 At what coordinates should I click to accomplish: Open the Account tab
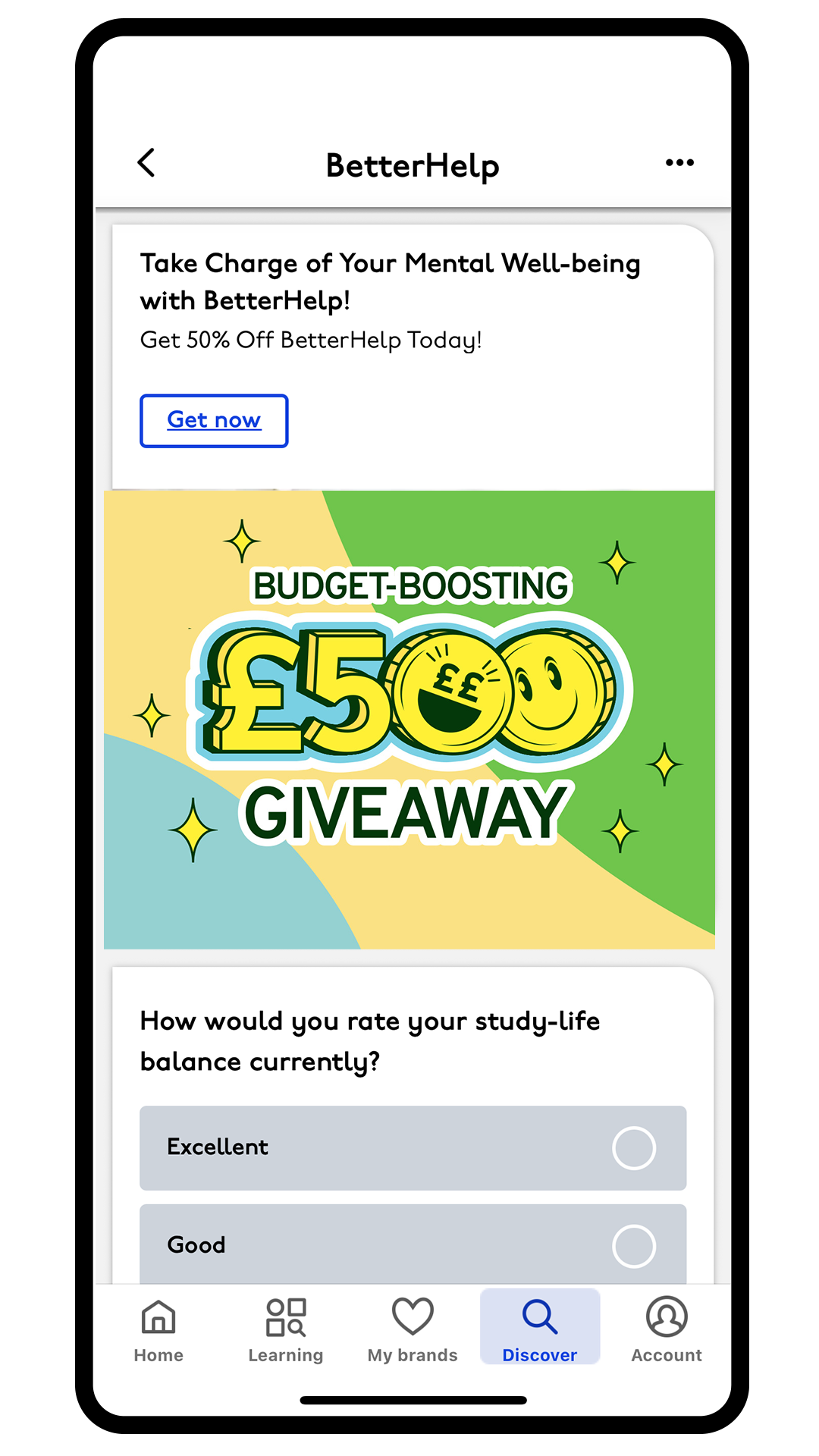point(667,1329)
